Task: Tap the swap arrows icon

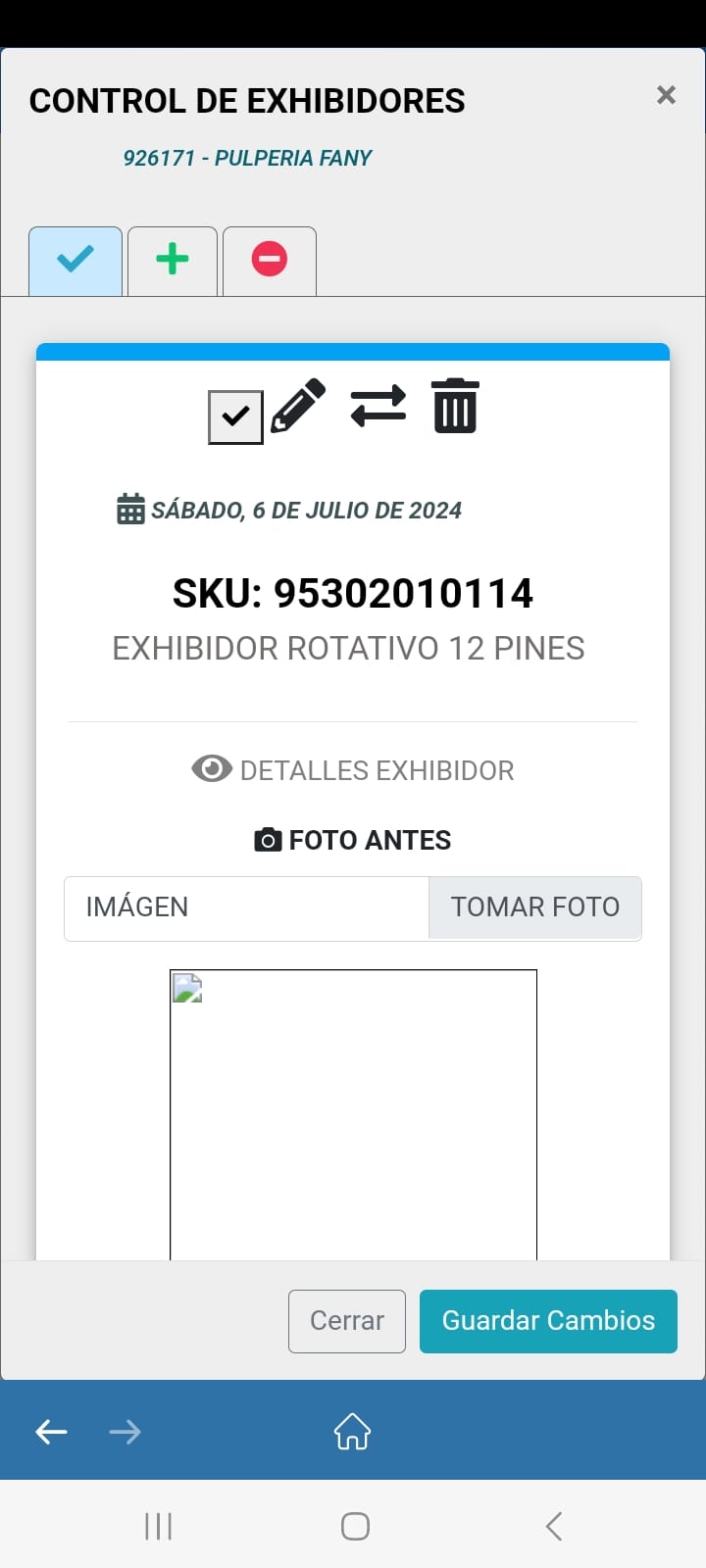Action: (378, 406)
